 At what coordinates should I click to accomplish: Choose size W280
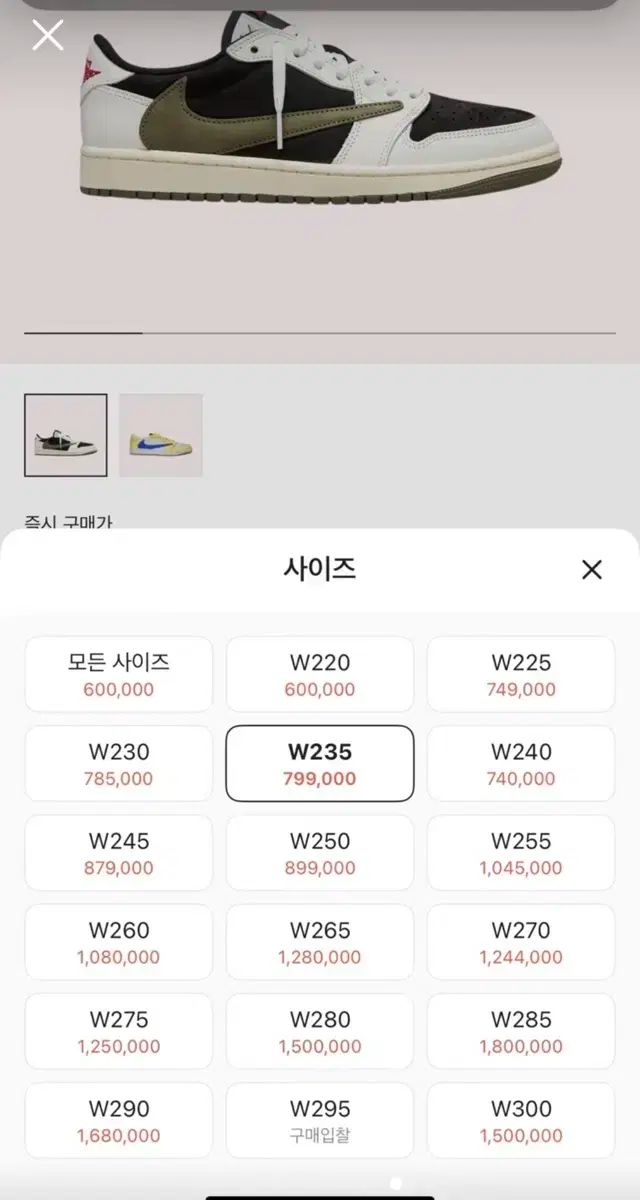point(320,1031)
